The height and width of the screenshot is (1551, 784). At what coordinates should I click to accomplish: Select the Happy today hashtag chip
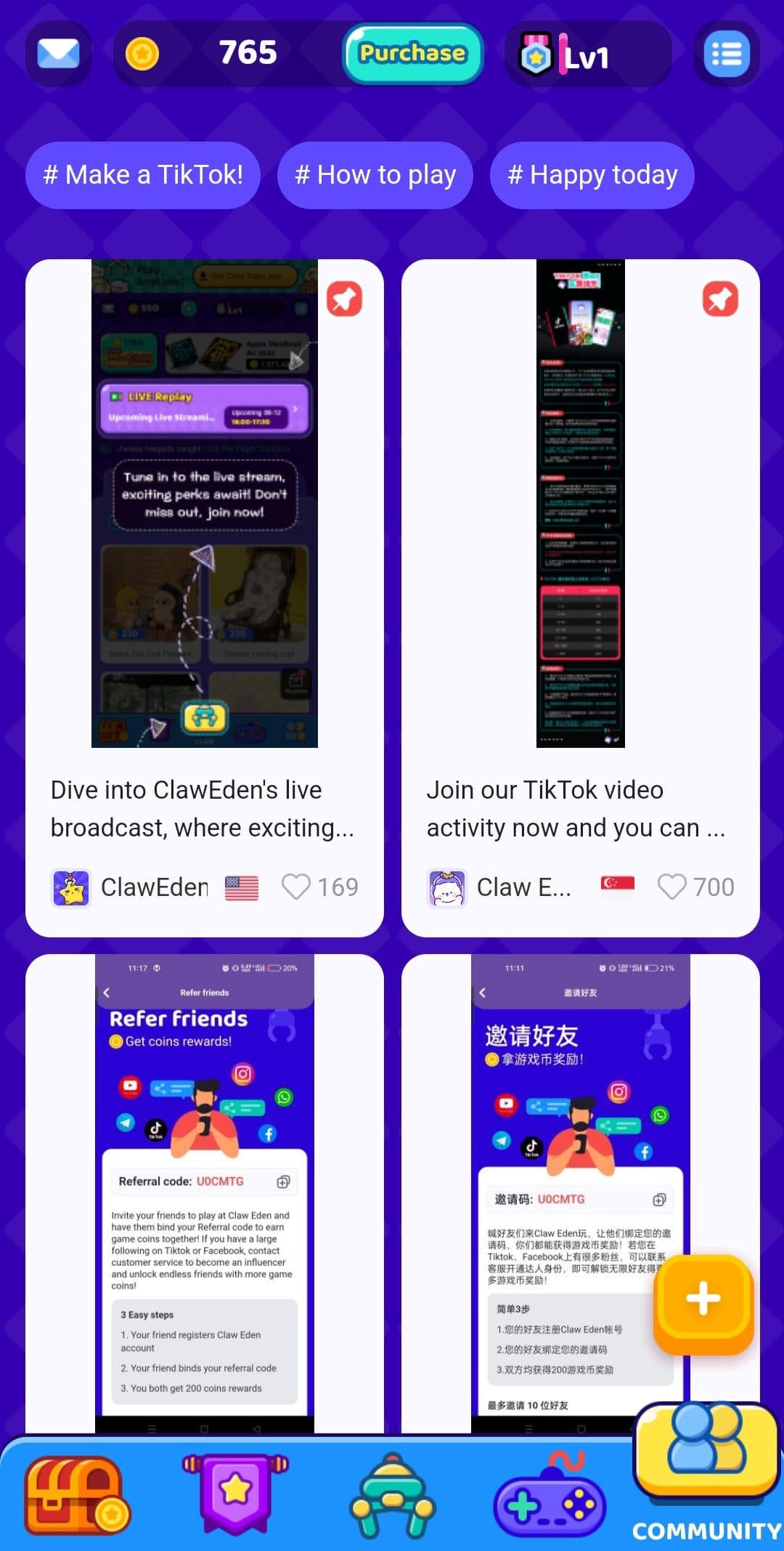click(x=592, y=175)
